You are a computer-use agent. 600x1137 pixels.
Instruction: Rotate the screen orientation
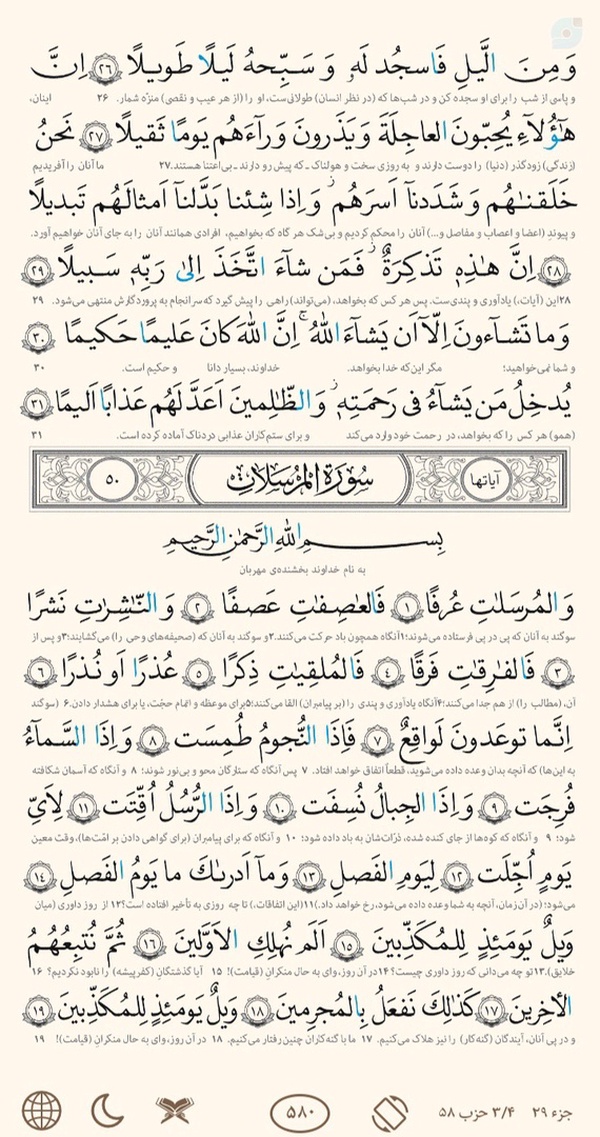pos(389,1111)
